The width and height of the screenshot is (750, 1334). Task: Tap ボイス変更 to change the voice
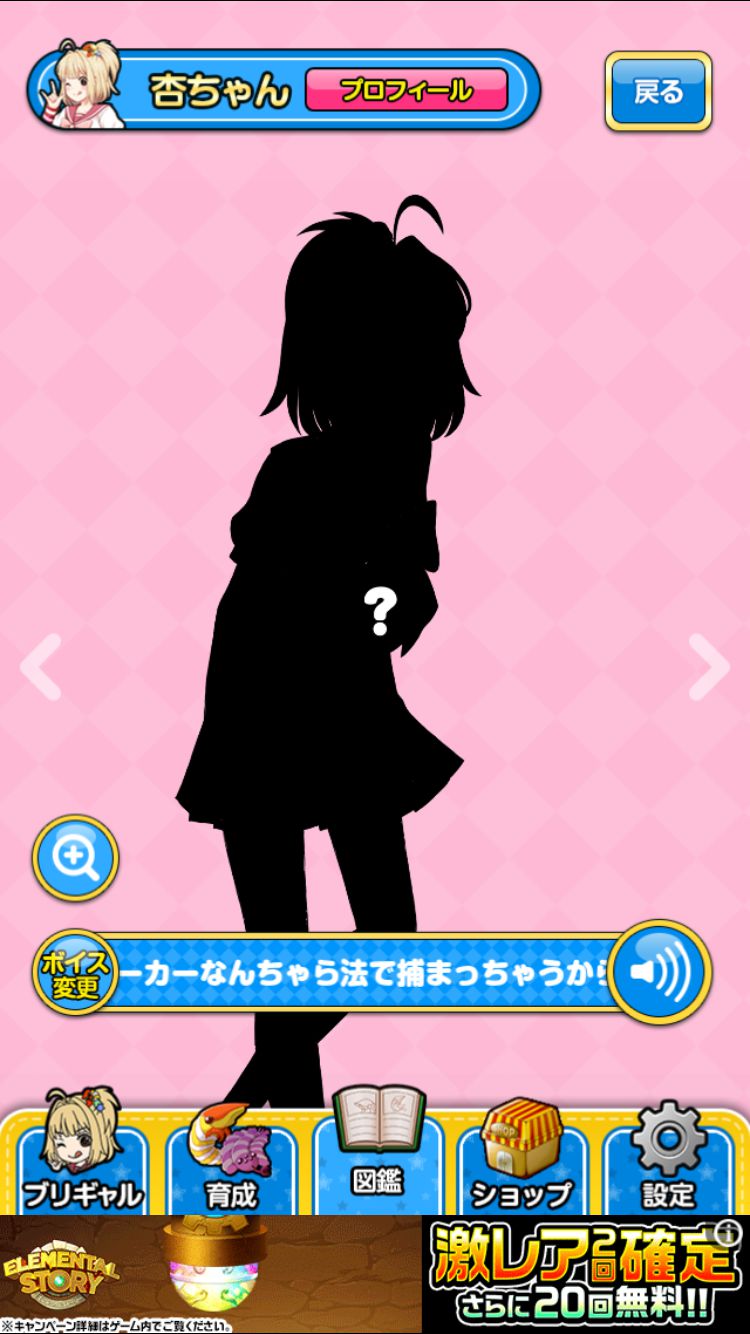click(x=75, y=972)
